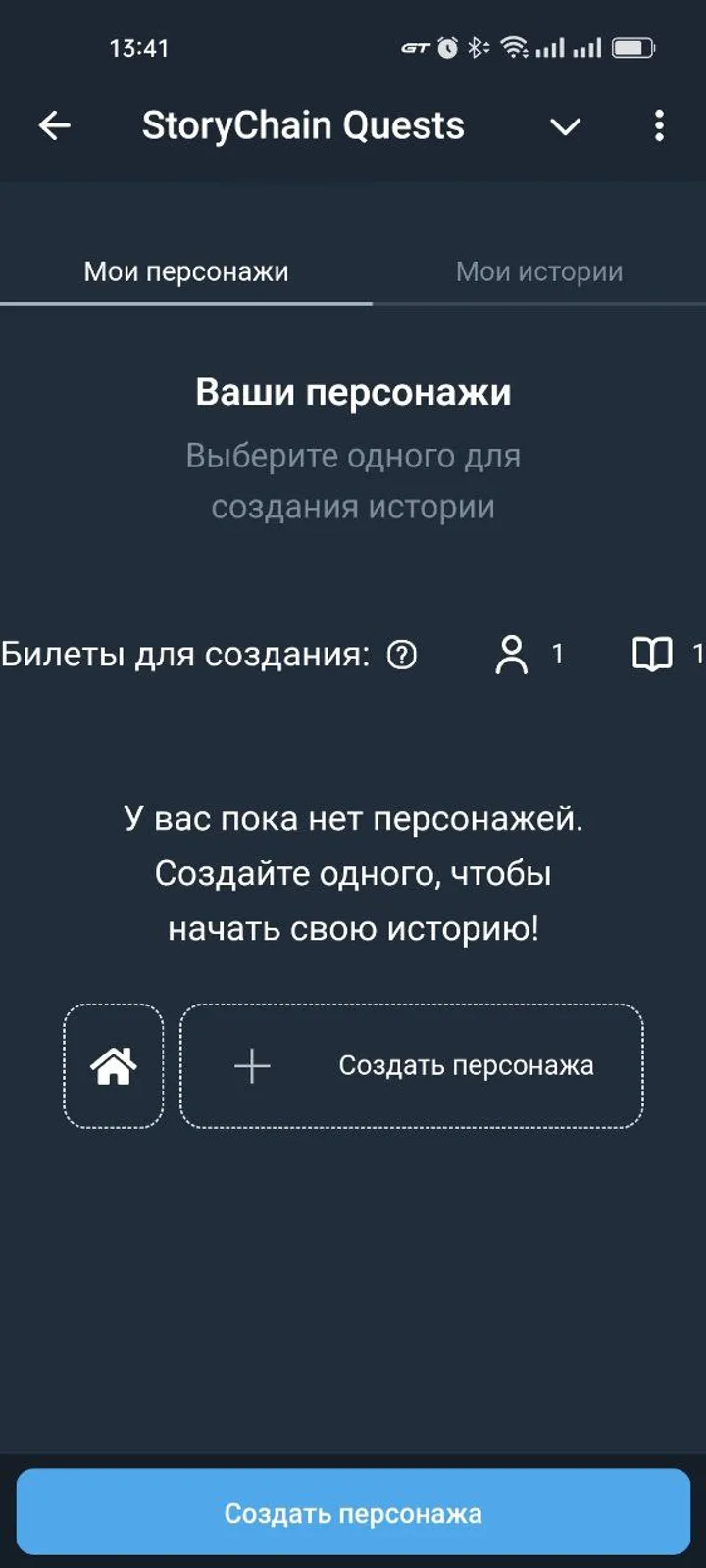Click the open book story tickets icon
This screenshot has height=1568, width=706.
point(655,654)
